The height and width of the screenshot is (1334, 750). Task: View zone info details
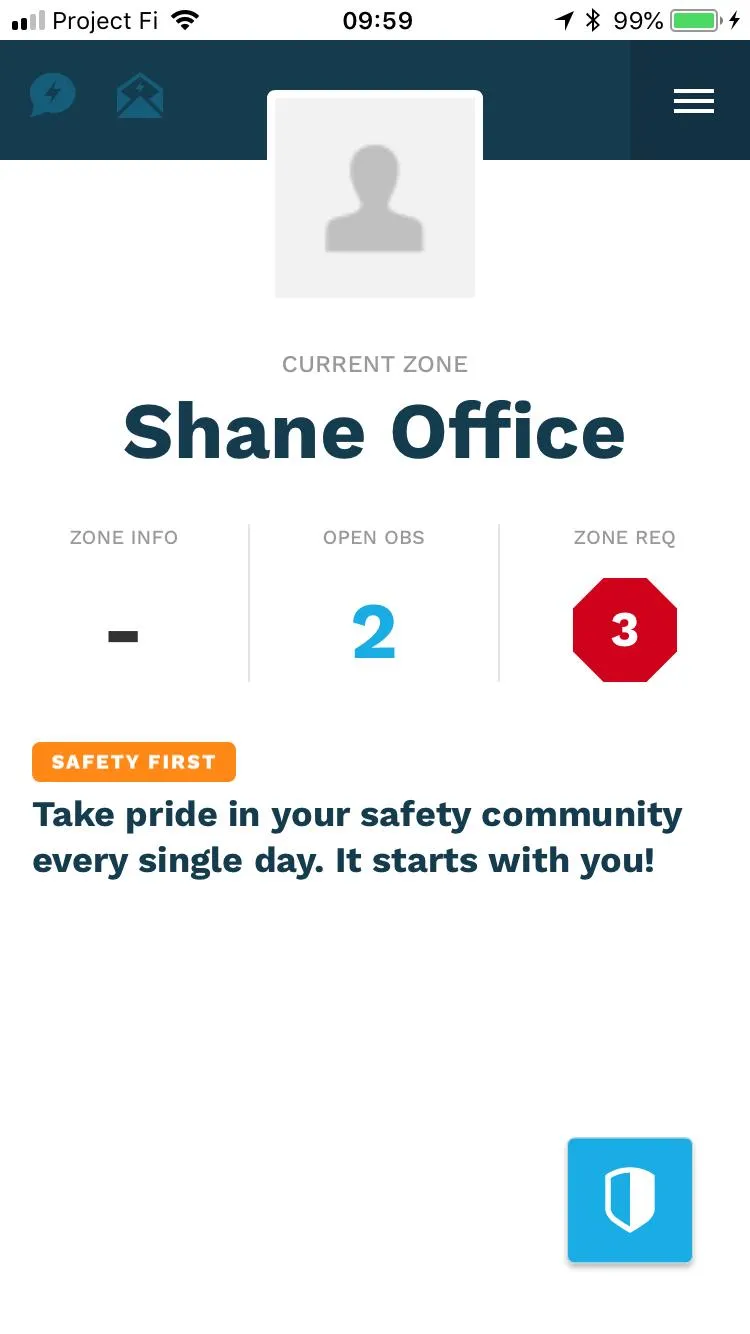pyautogui.click(x=123, y=634)
